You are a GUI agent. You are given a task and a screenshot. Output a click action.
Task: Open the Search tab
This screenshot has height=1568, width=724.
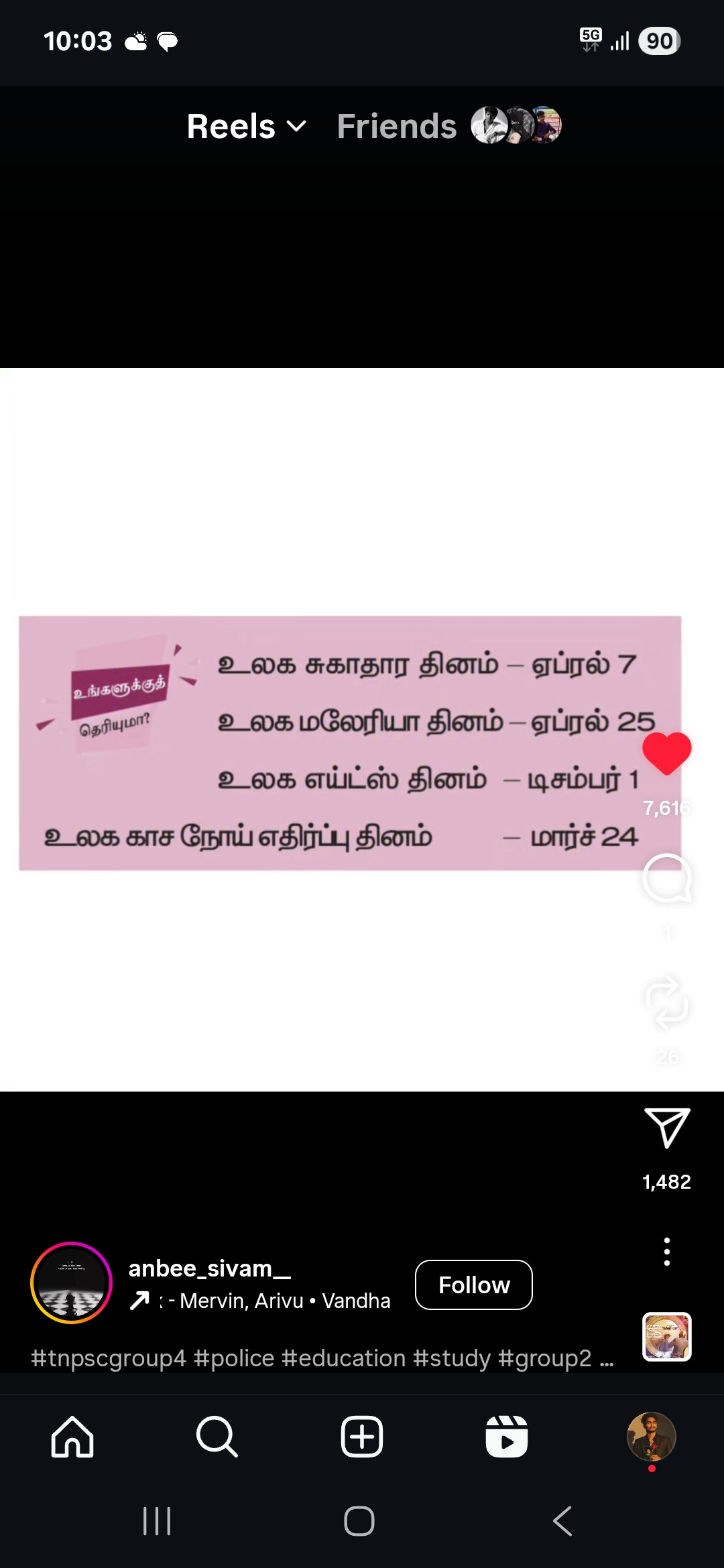click(x=217, y=1437)
